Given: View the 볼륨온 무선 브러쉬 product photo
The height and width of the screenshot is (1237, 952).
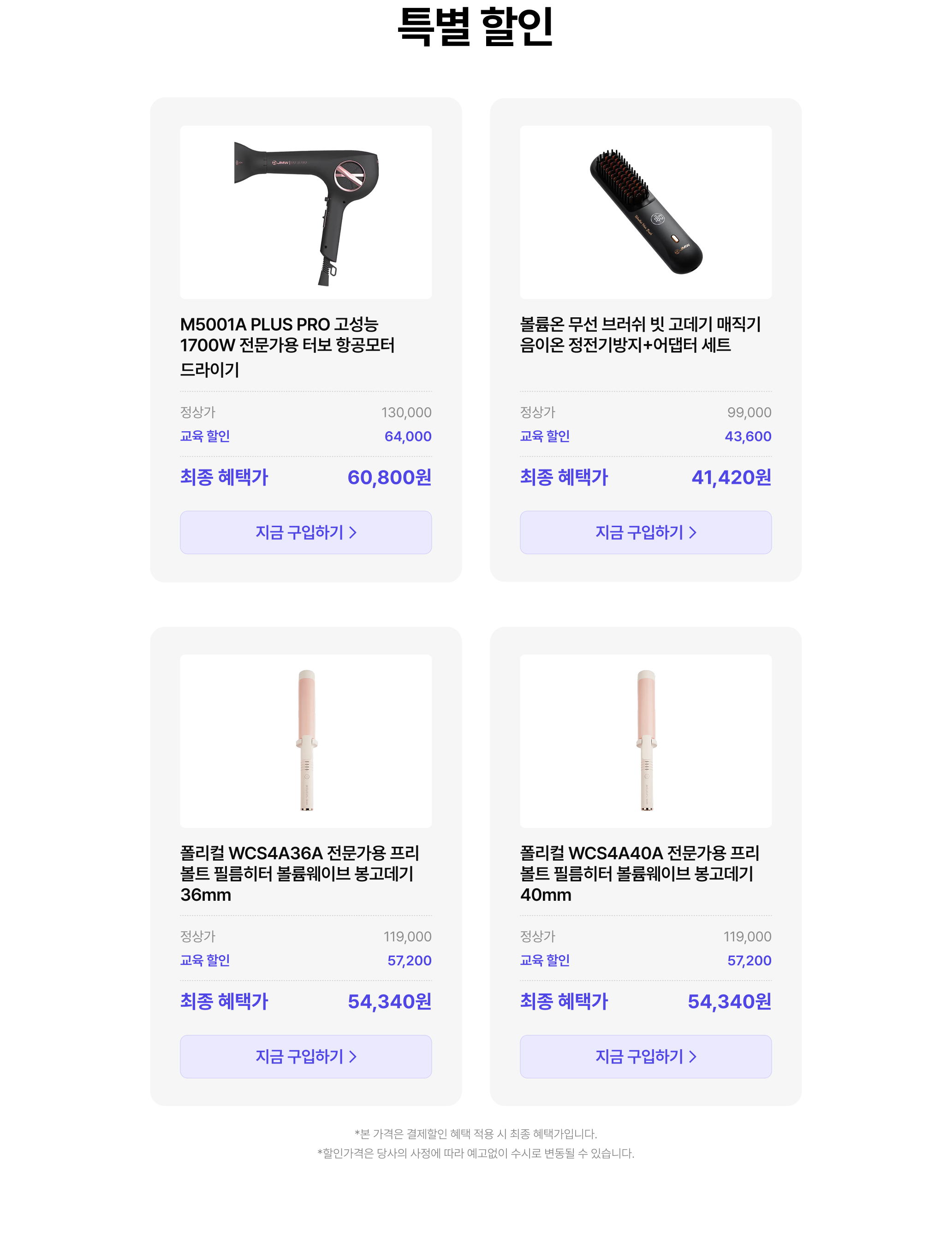Looking at the screenshot, I should tap(646, 213).
